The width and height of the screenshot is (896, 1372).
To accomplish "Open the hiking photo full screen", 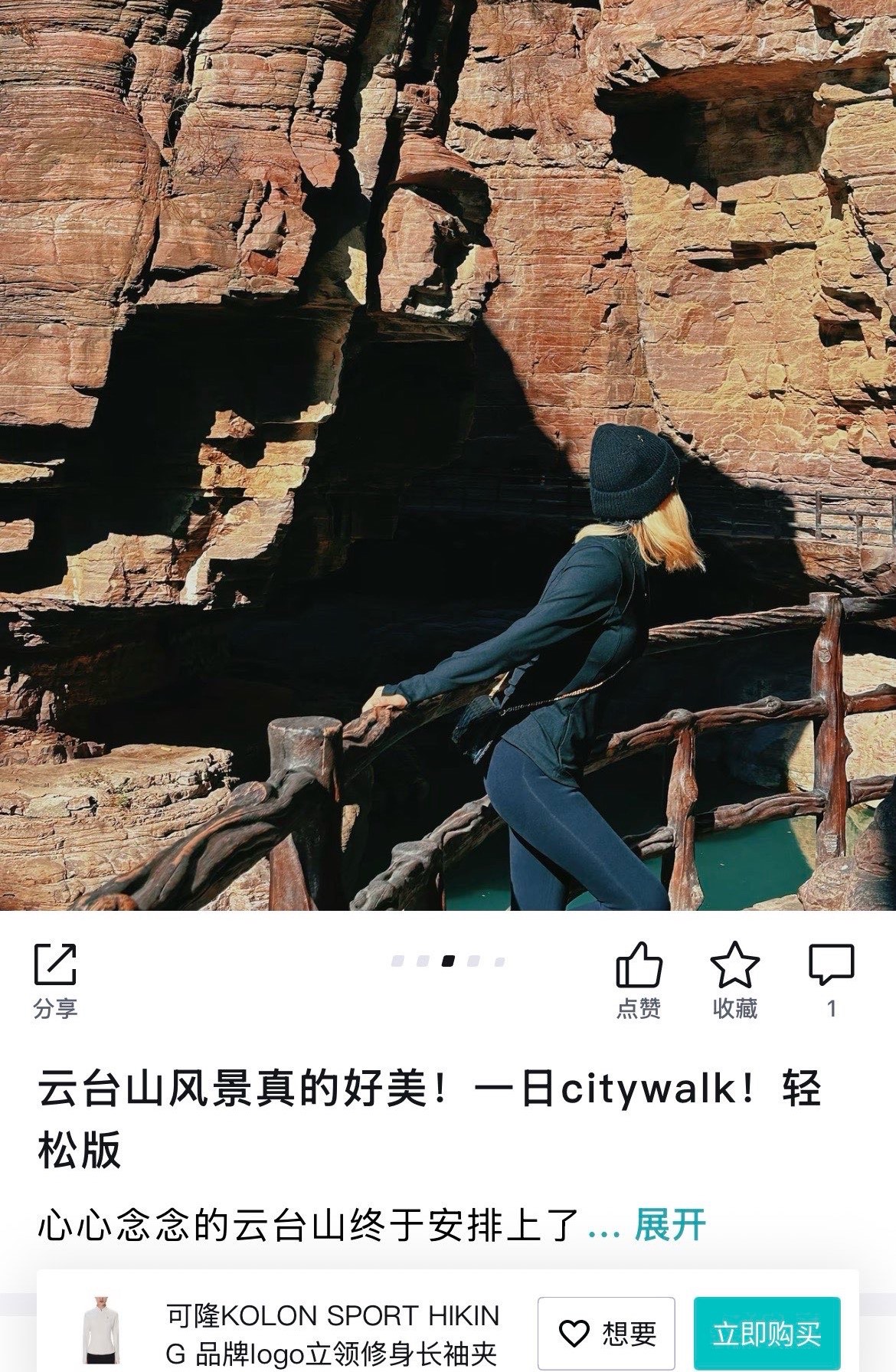I will [x=448, y=455].
